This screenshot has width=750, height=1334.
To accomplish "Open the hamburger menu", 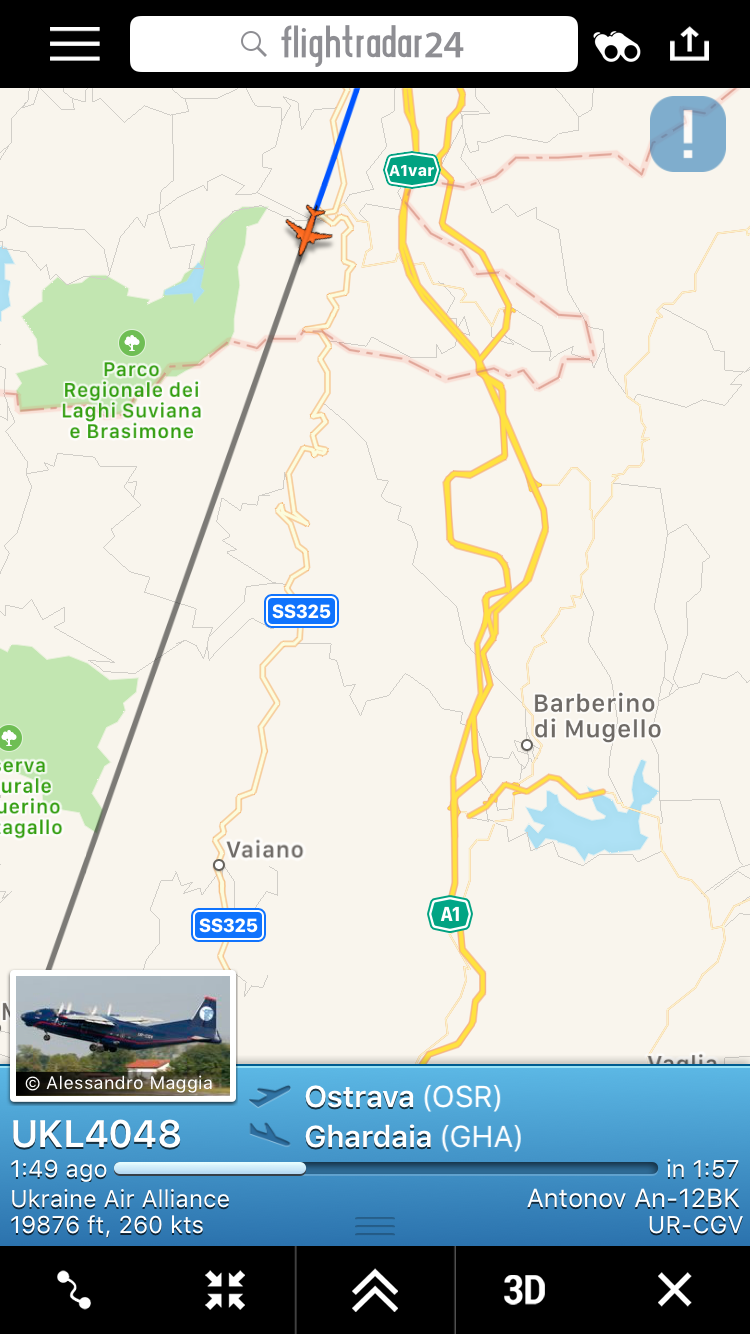I will [x=75, y=45].
